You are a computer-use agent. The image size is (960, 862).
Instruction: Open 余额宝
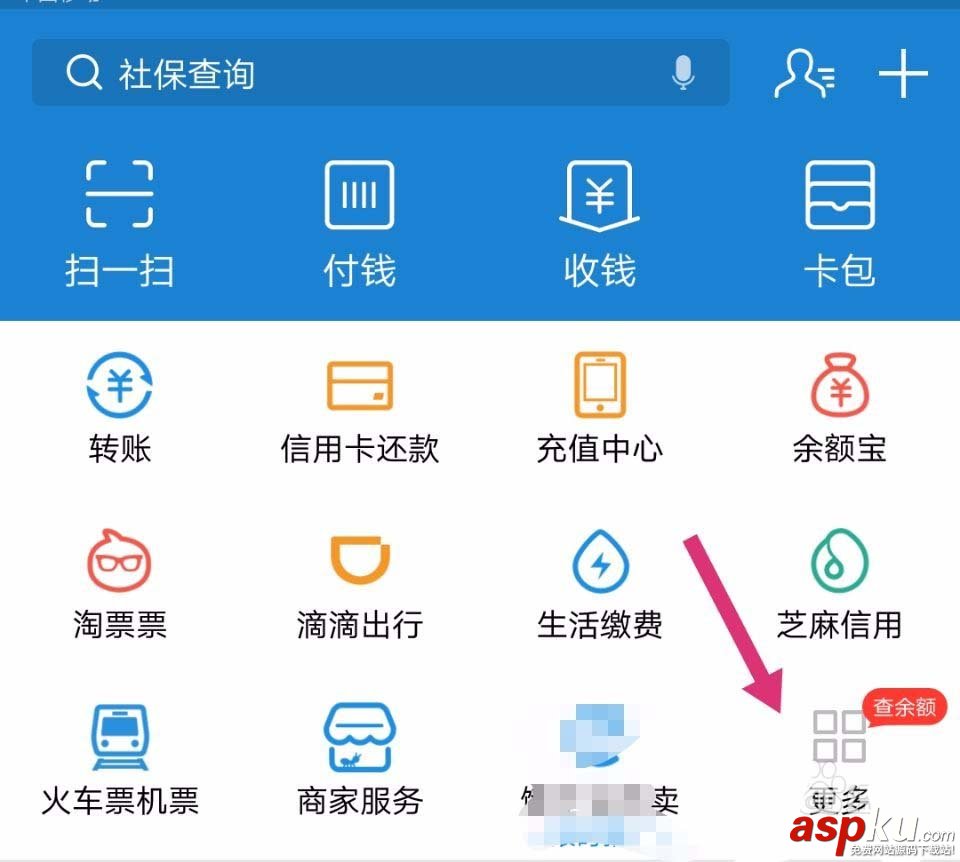click(840, 408)
